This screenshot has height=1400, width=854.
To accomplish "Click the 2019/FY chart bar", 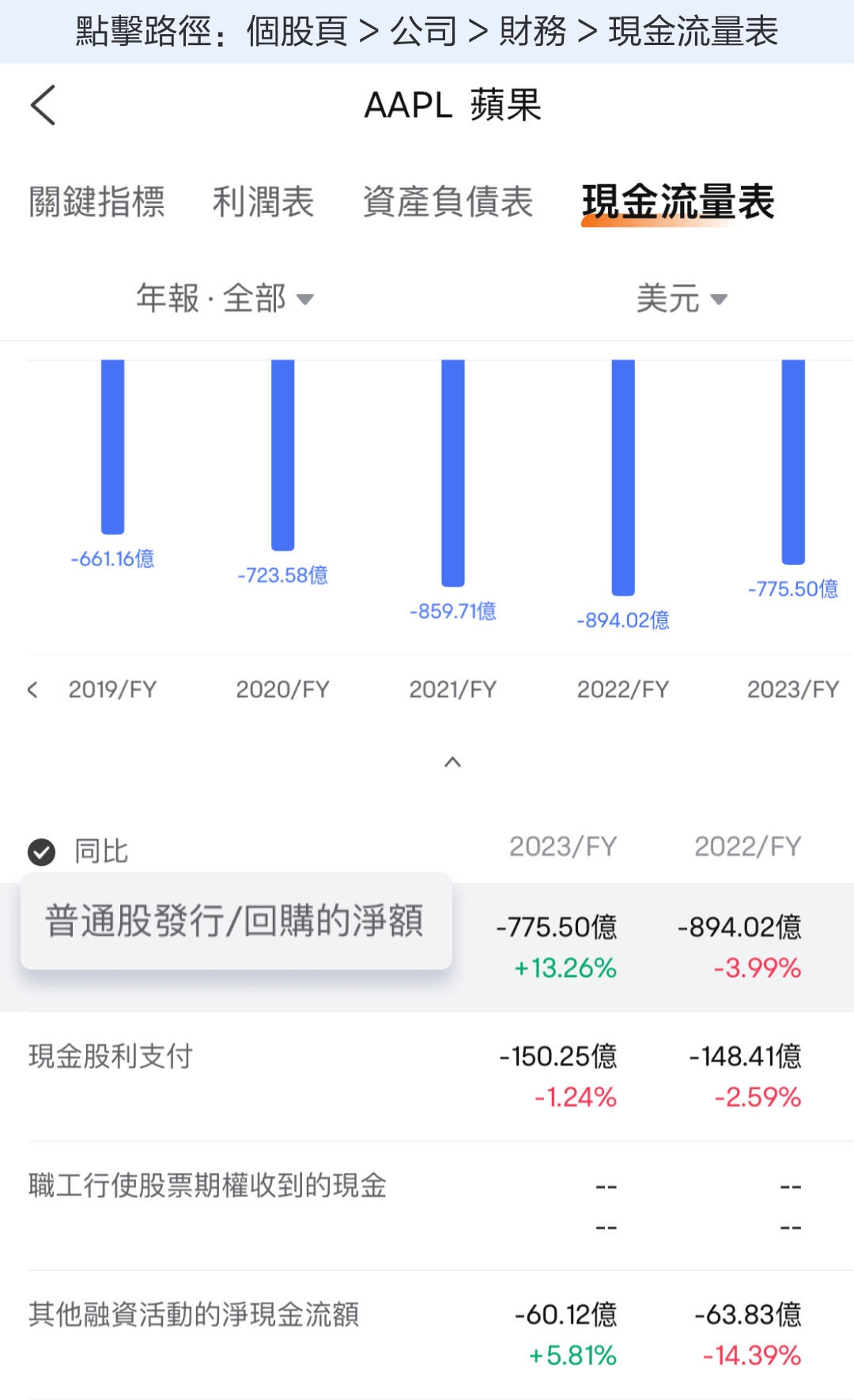I will pos(111,451).
